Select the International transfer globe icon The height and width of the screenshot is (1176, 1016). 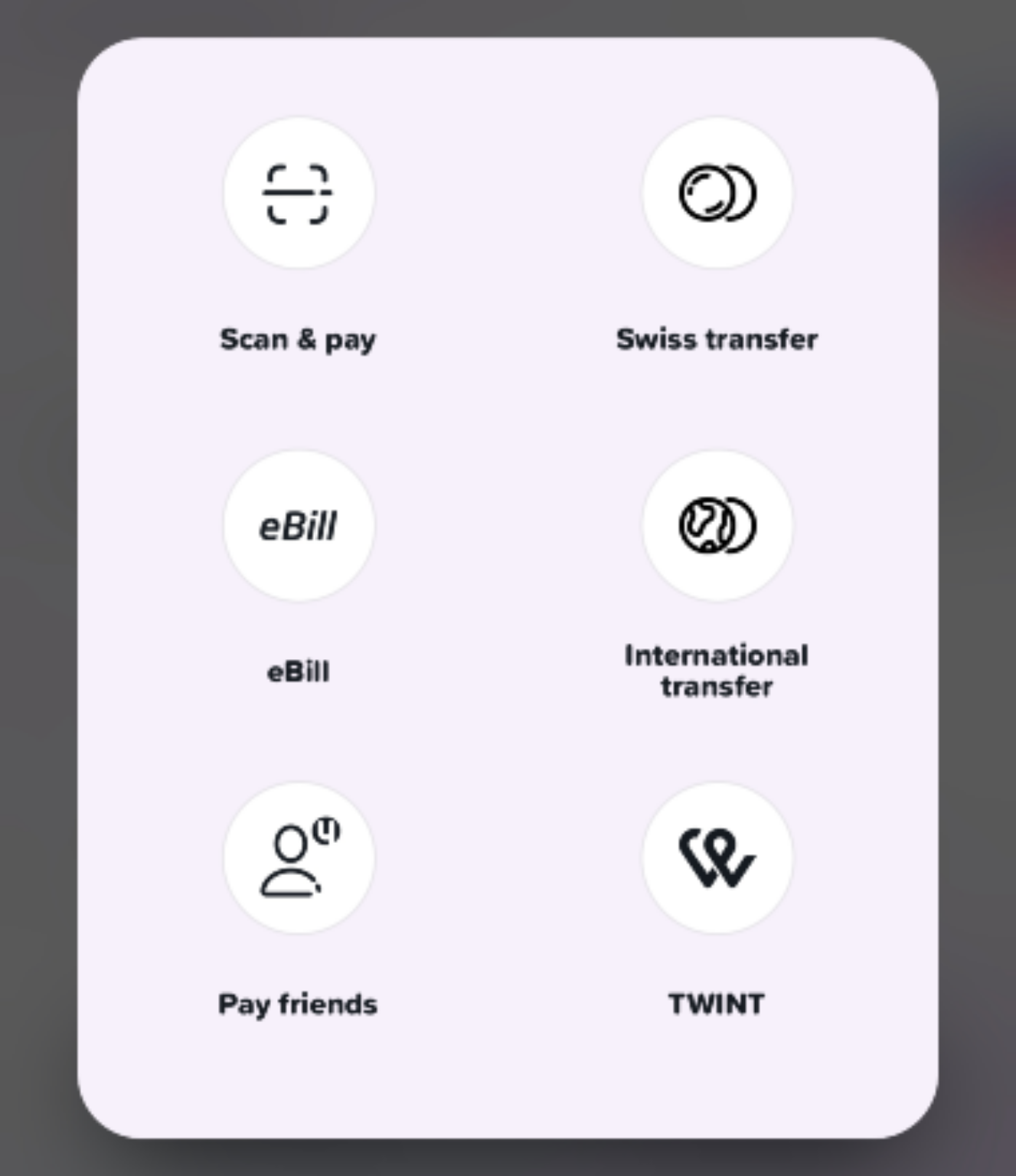point(717,525)
